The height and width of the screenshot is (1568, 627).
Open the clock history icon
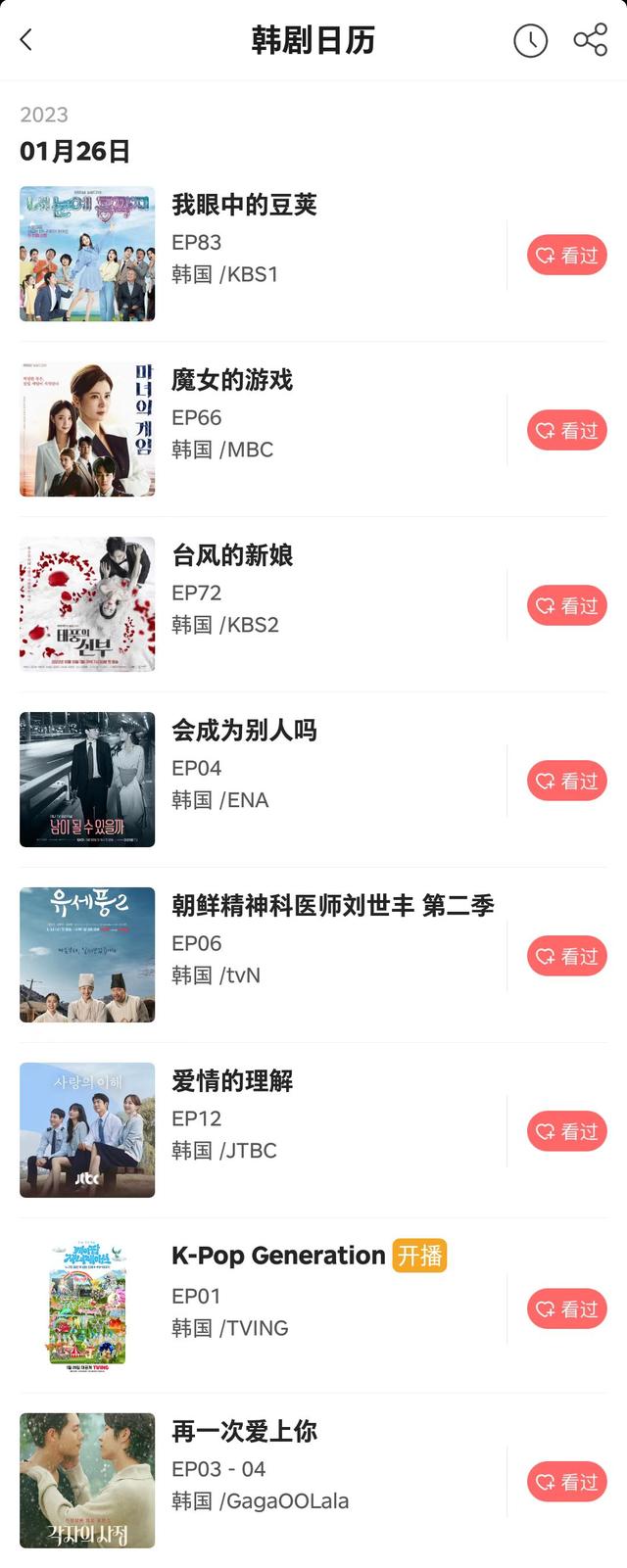(530, 40)
